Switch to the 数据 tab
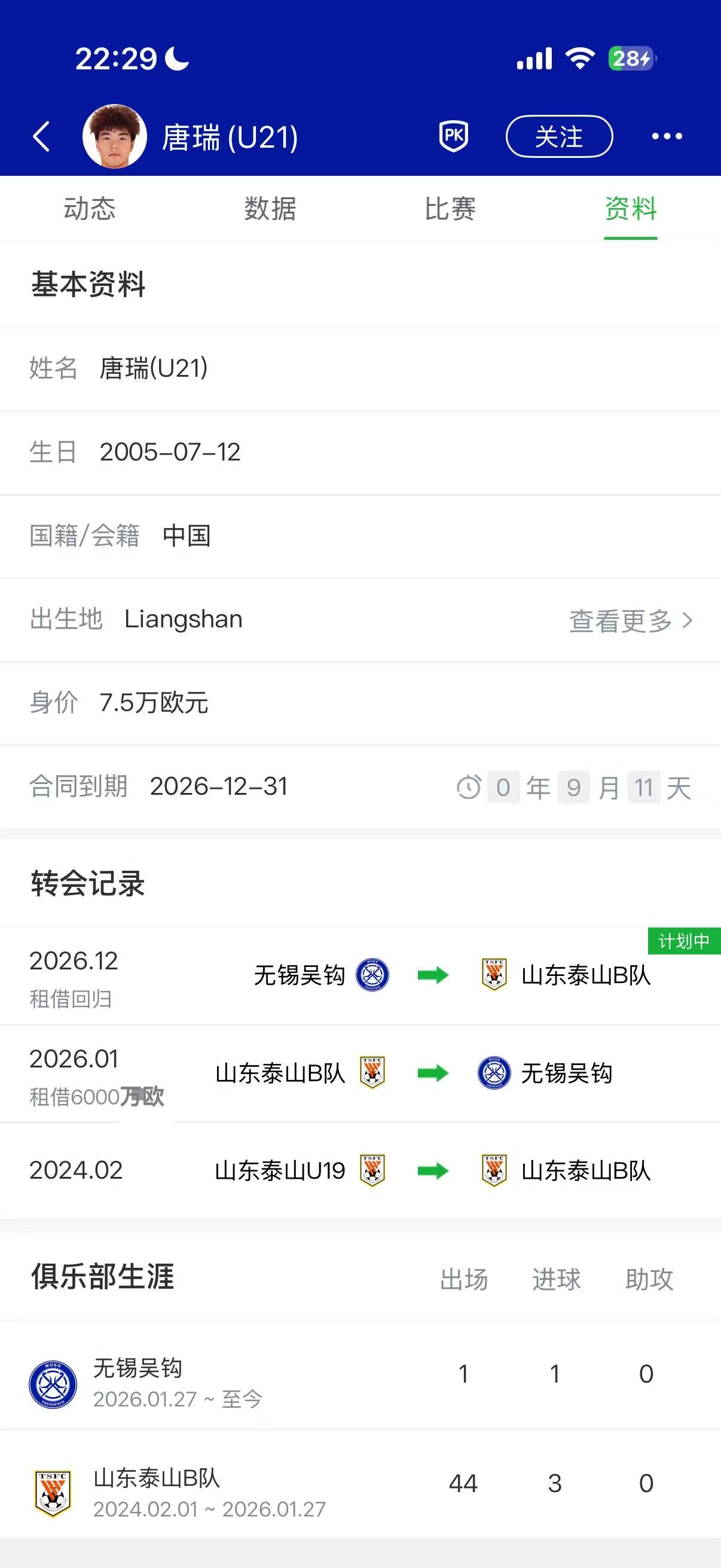Image resolution: width=721 pixels, height=1568 pixels. [x=270, y=209]
